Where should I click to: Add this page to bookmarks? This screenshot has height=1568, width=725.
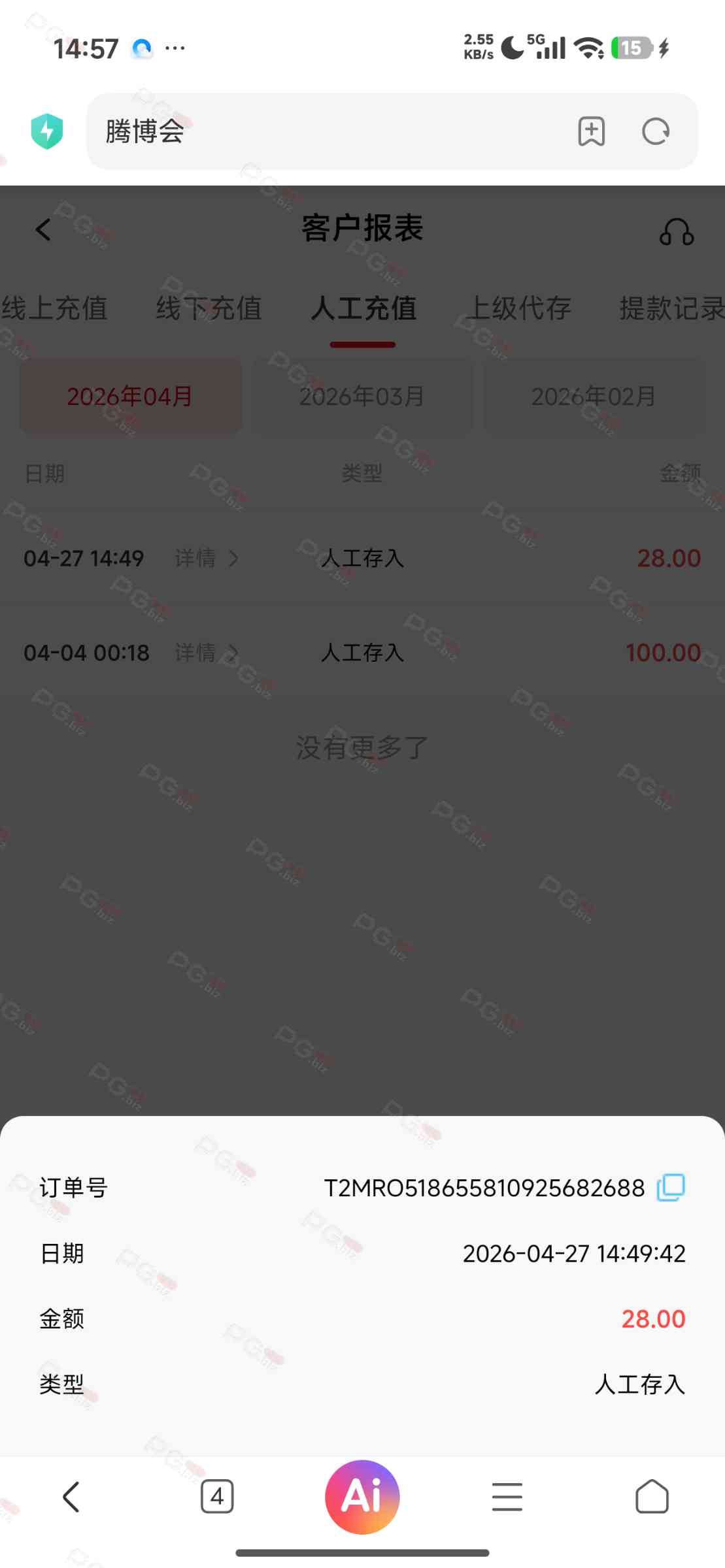point(591,131)
